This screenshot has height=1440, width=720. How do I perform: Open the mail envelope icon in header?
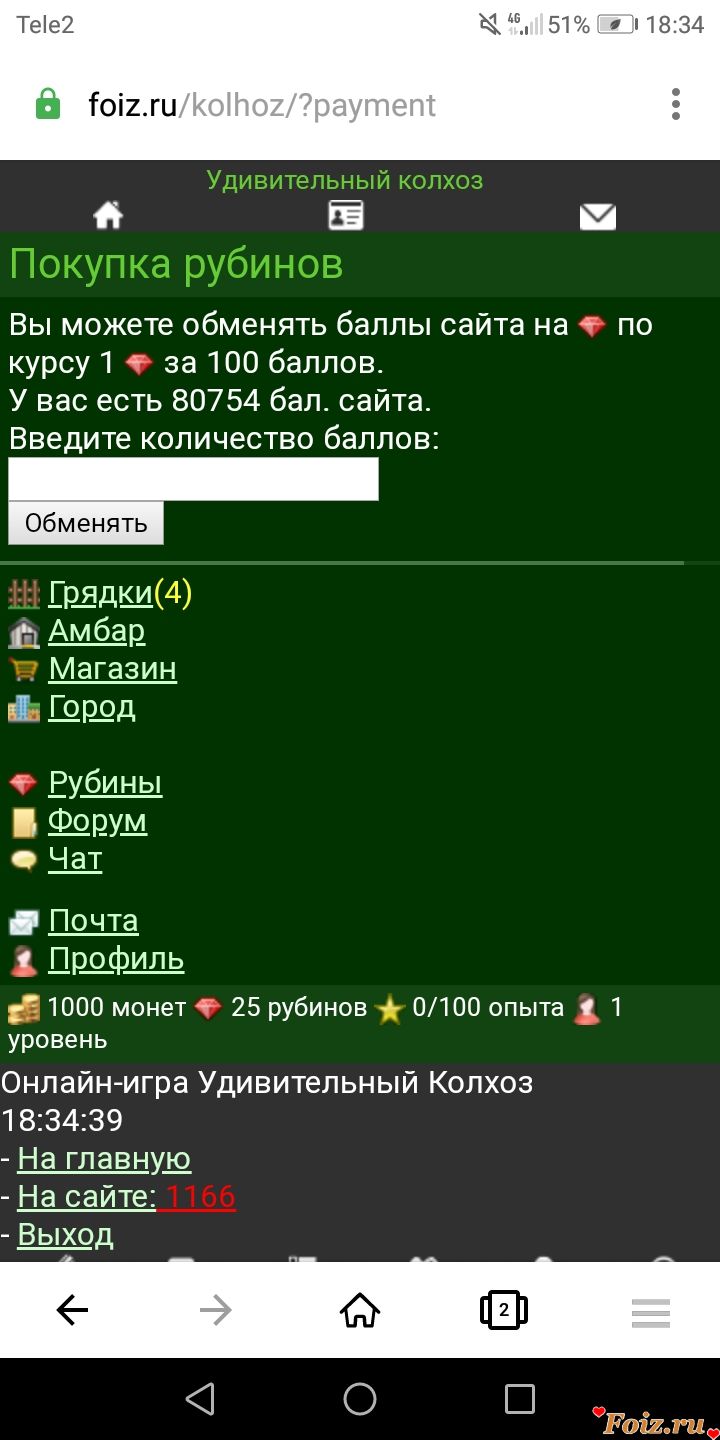click(x=597, y=216)
